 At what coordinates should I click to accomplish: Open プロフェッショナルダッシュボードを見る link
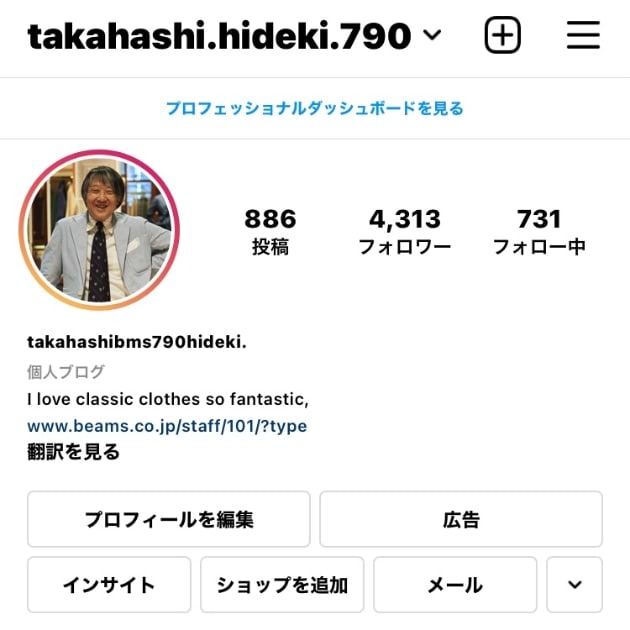(x=314, y=108)
